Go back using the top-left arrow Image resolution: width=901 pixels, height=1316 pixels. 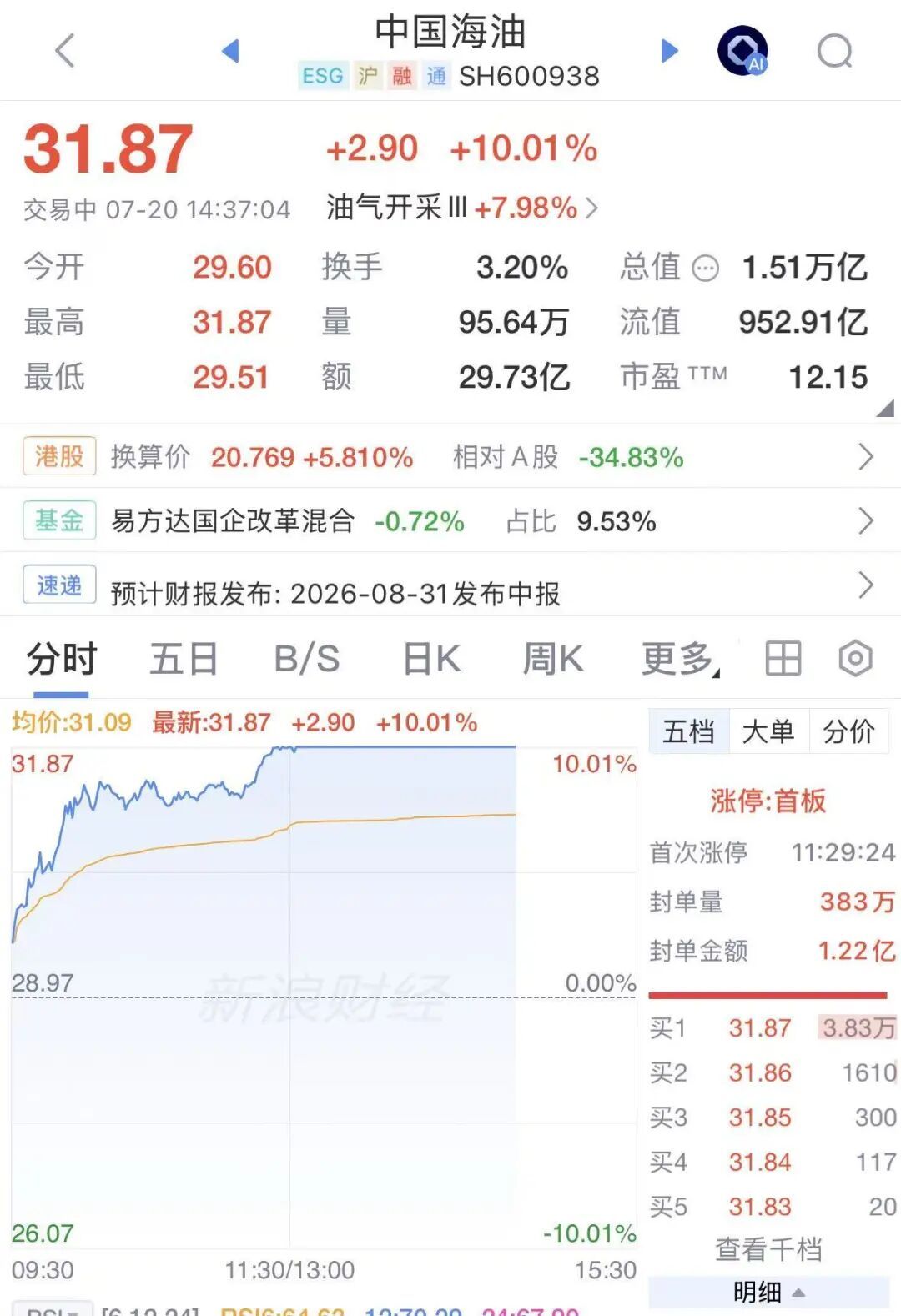point(65,50)
